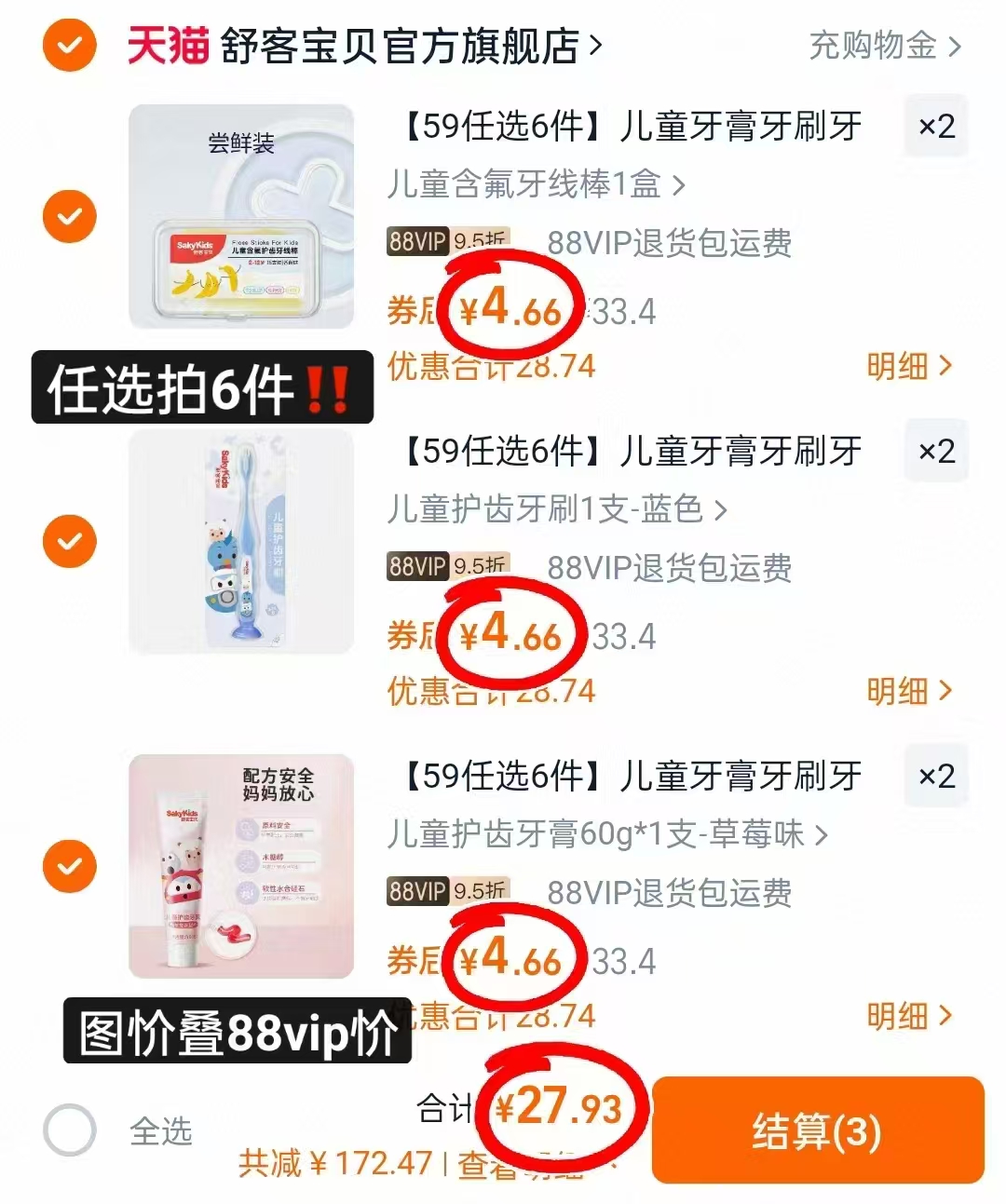Check the blue toothbrush item checkbox

point(68,541)
